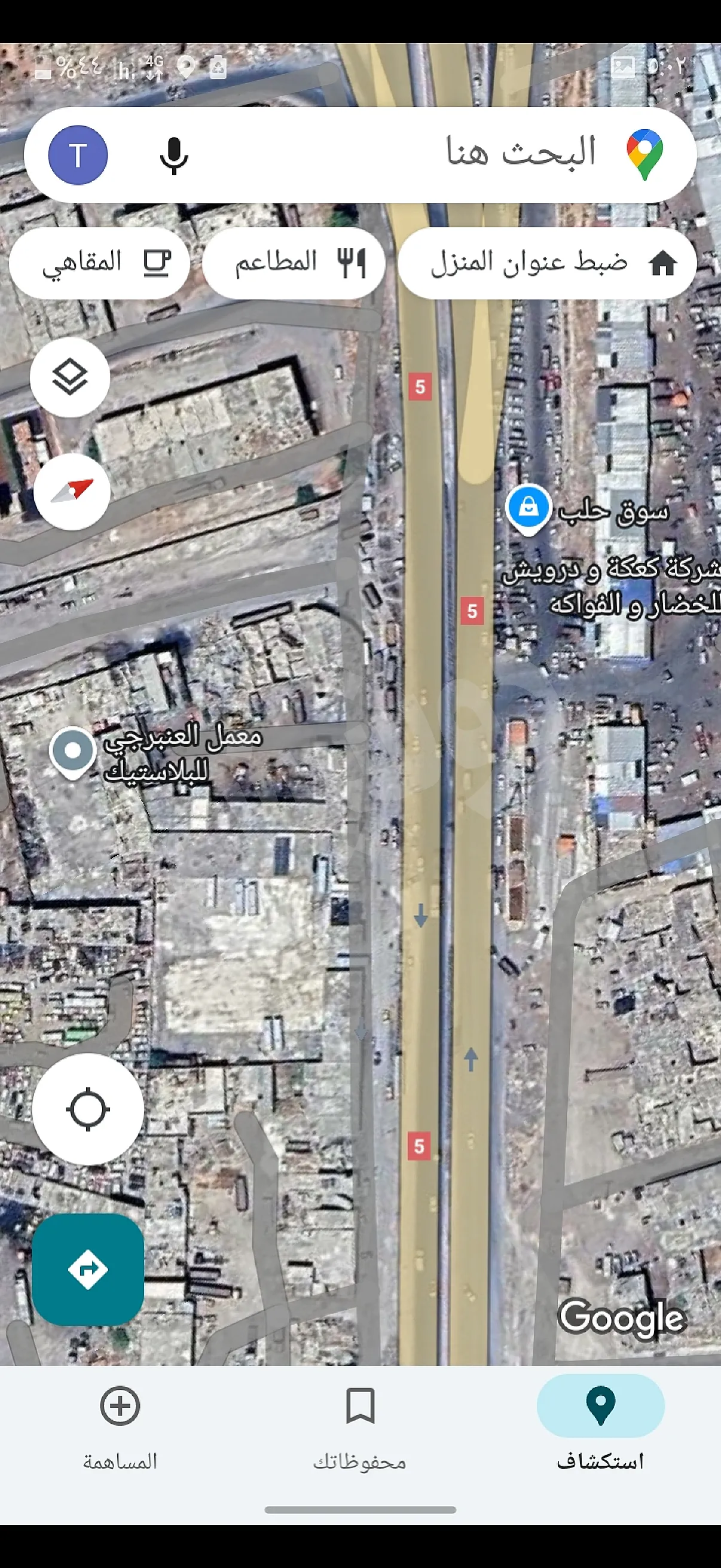Select the 'المطاعم' restaurants chip

294,263
